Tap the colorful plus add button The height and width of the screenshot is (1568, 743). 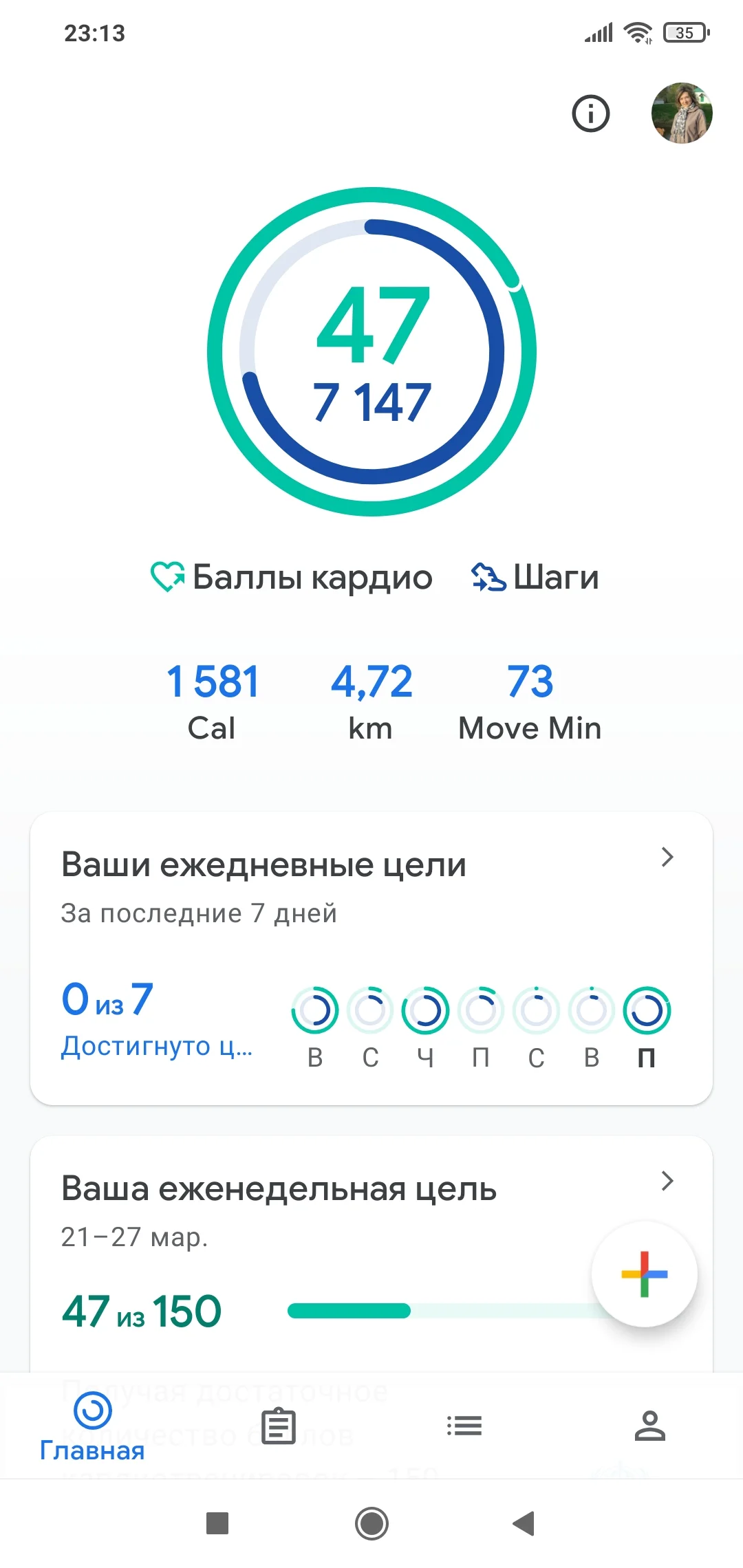(x=644, y=1274)
